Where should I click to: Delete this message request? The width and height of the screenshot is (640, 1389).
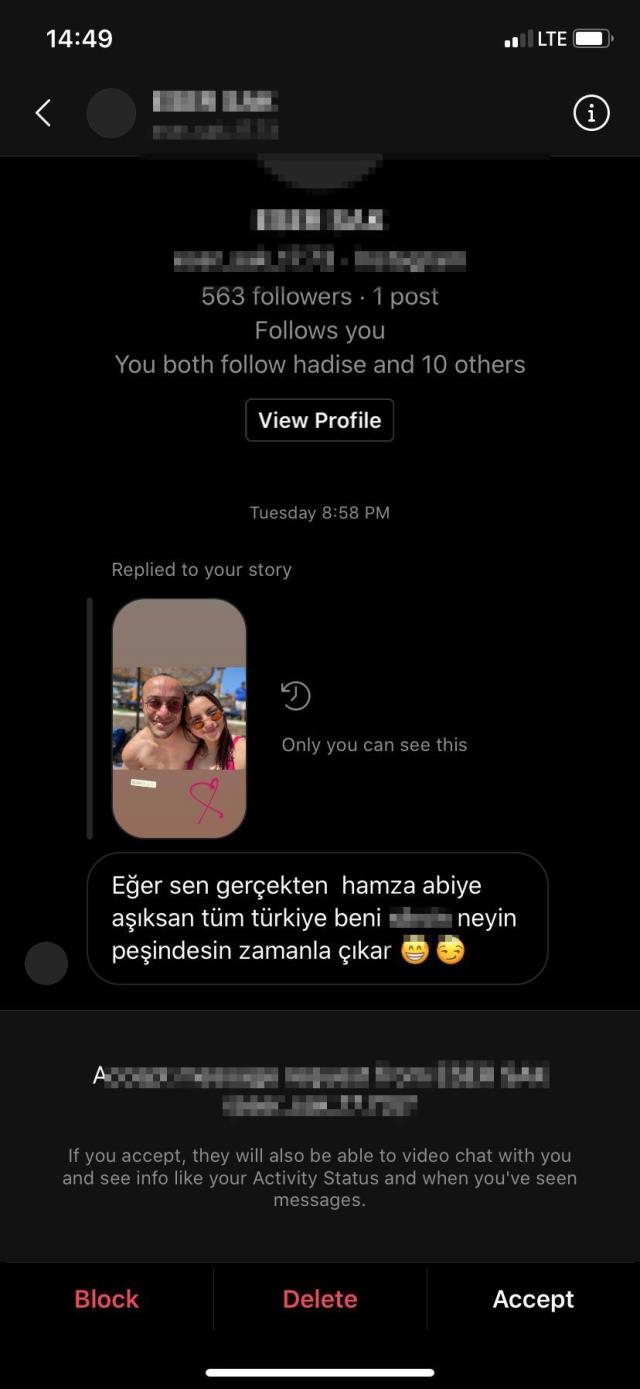tap(320, 1299)
